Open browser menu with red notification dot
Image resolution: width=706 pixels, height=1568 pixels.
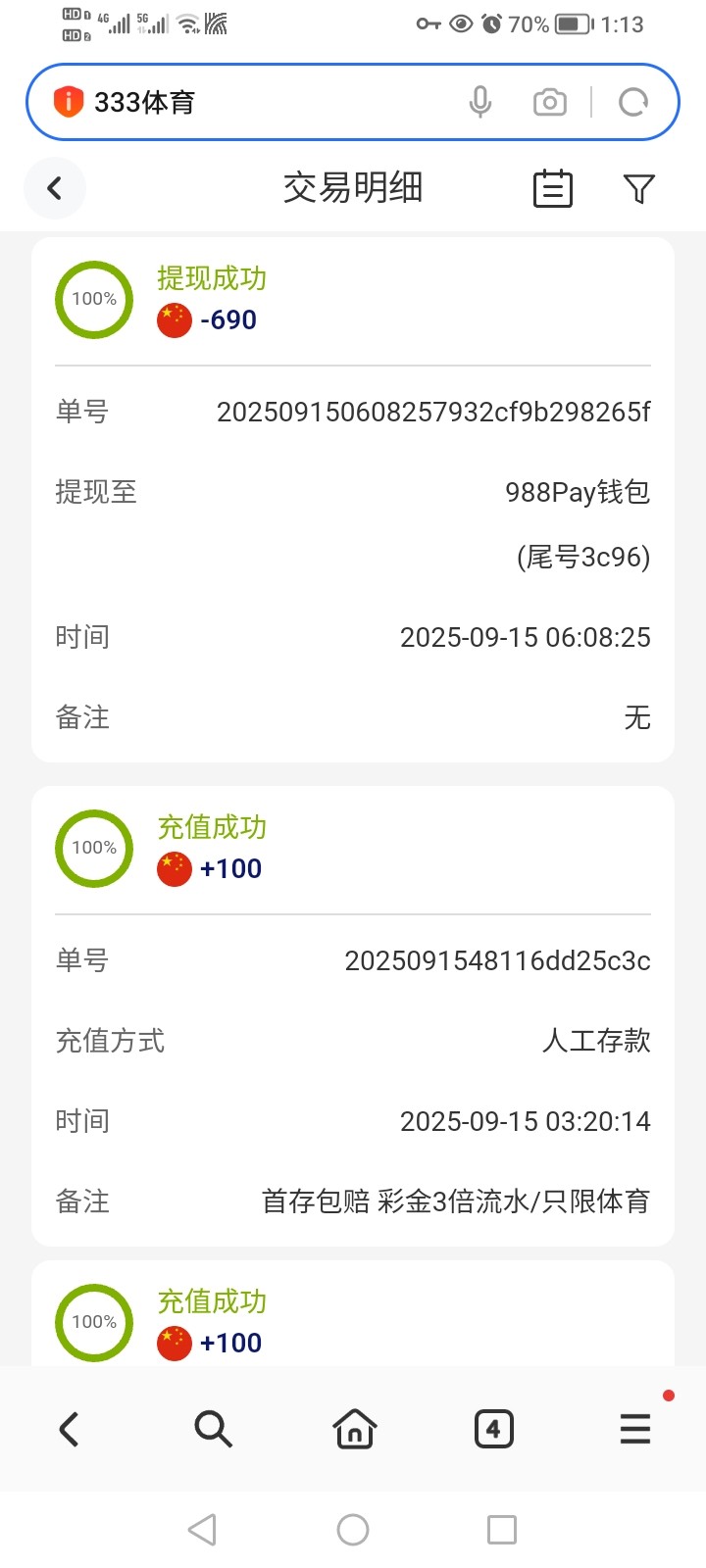tap(634, 1429)
